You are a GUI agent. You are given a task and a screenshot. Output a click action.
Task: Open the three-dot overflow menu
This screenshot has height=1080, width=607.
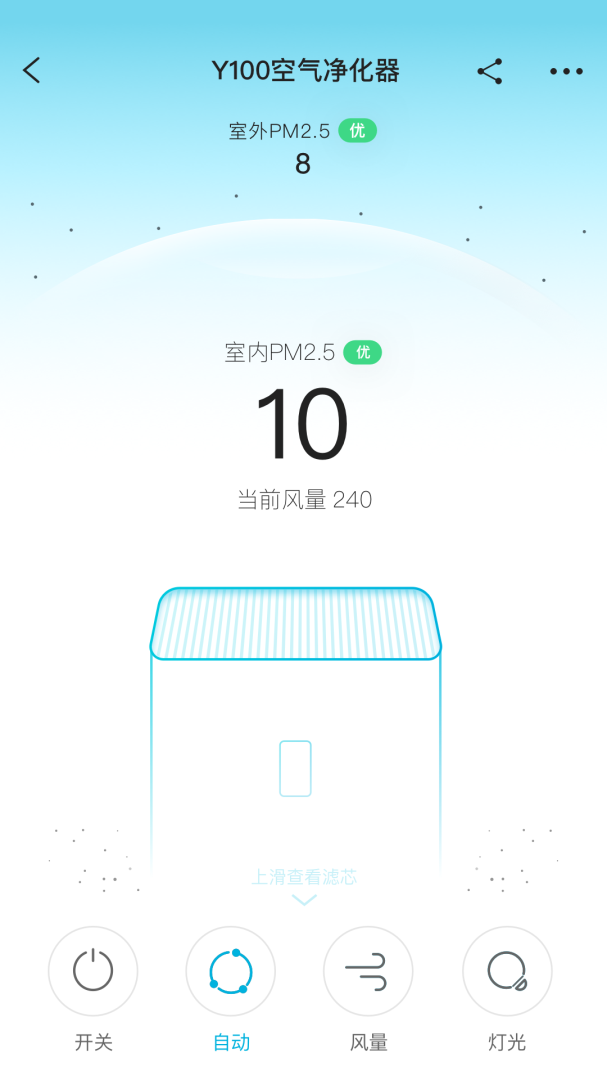click(566, 71)
